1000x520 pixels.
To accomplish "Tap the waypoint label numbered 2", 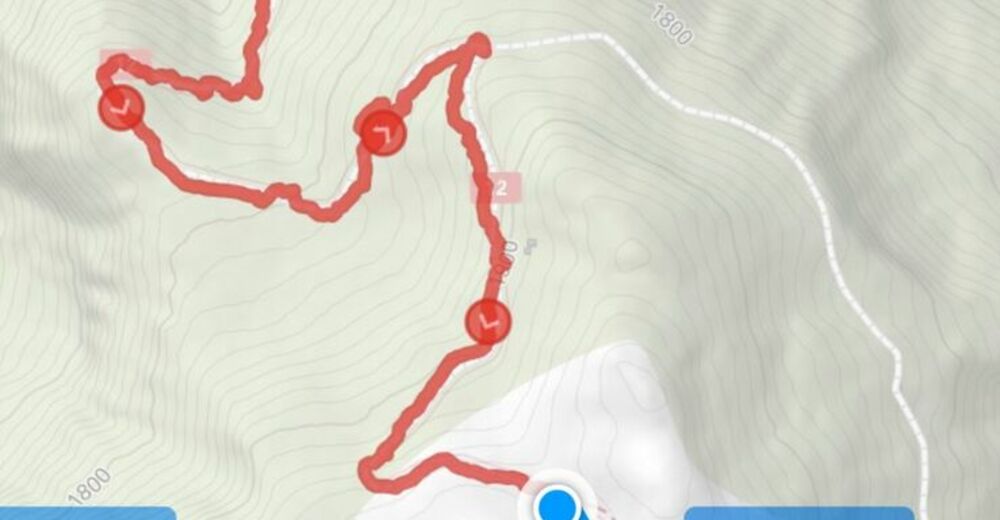I will click(x=497, y=187).
